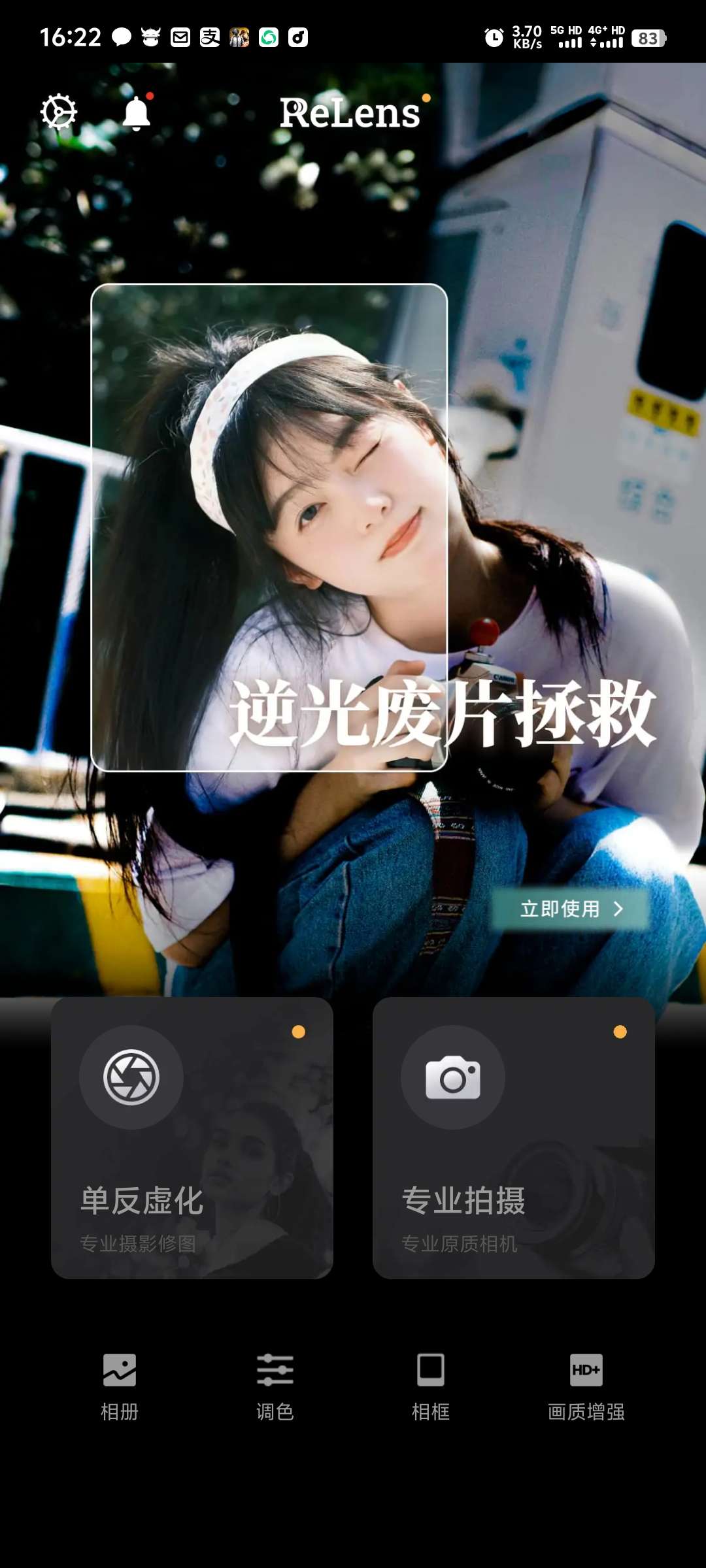
Task: Open the notifications bell
Action: (x=137, y=114)
